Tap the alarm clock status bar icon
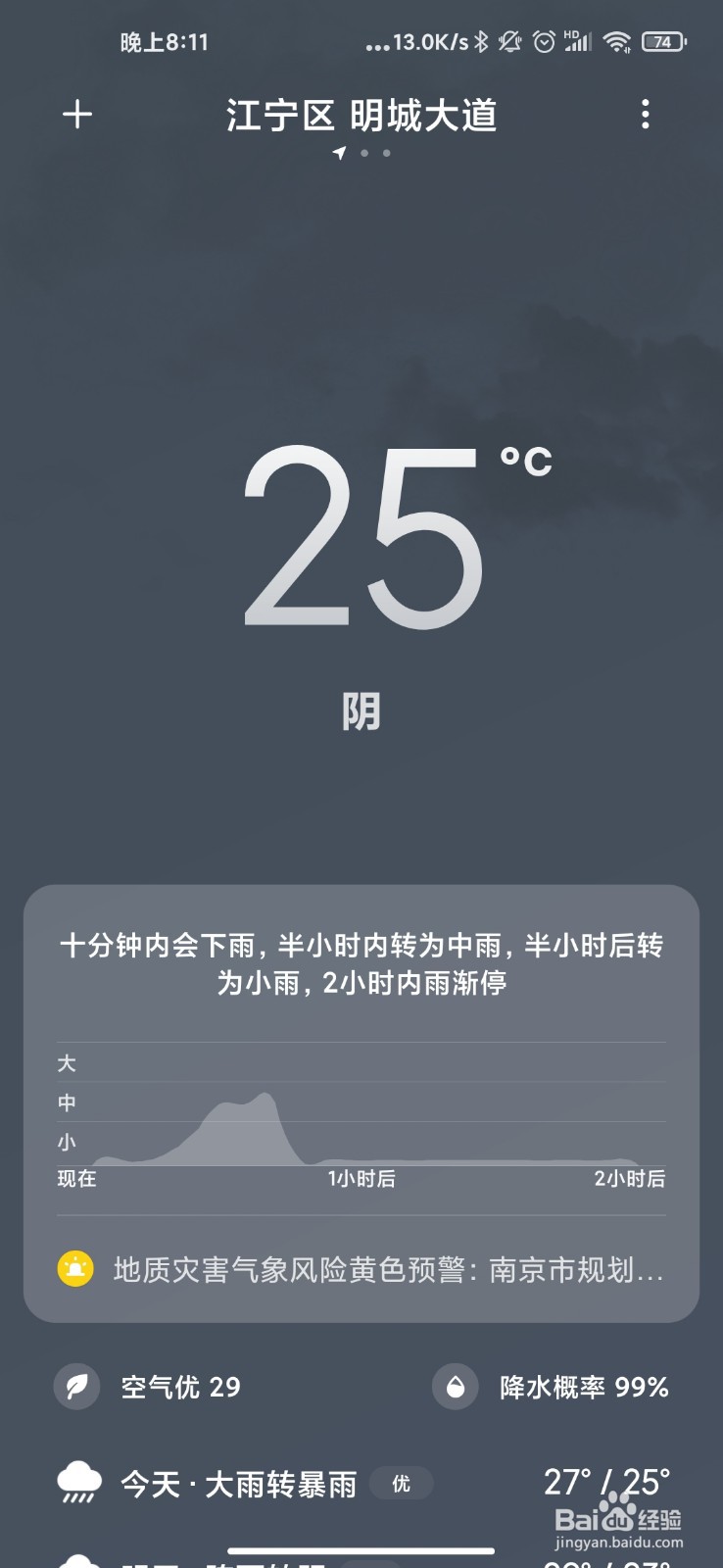 [x=542, y=42]
